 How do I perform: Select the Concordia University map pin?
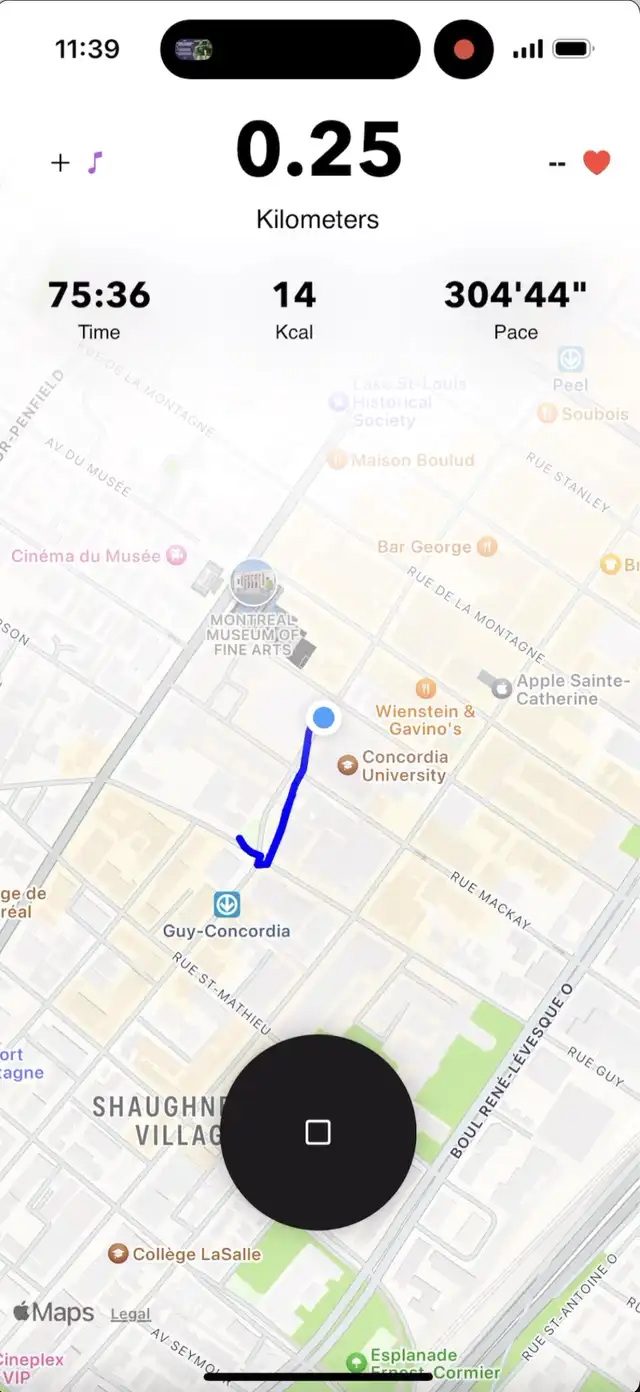coord(348,765)
